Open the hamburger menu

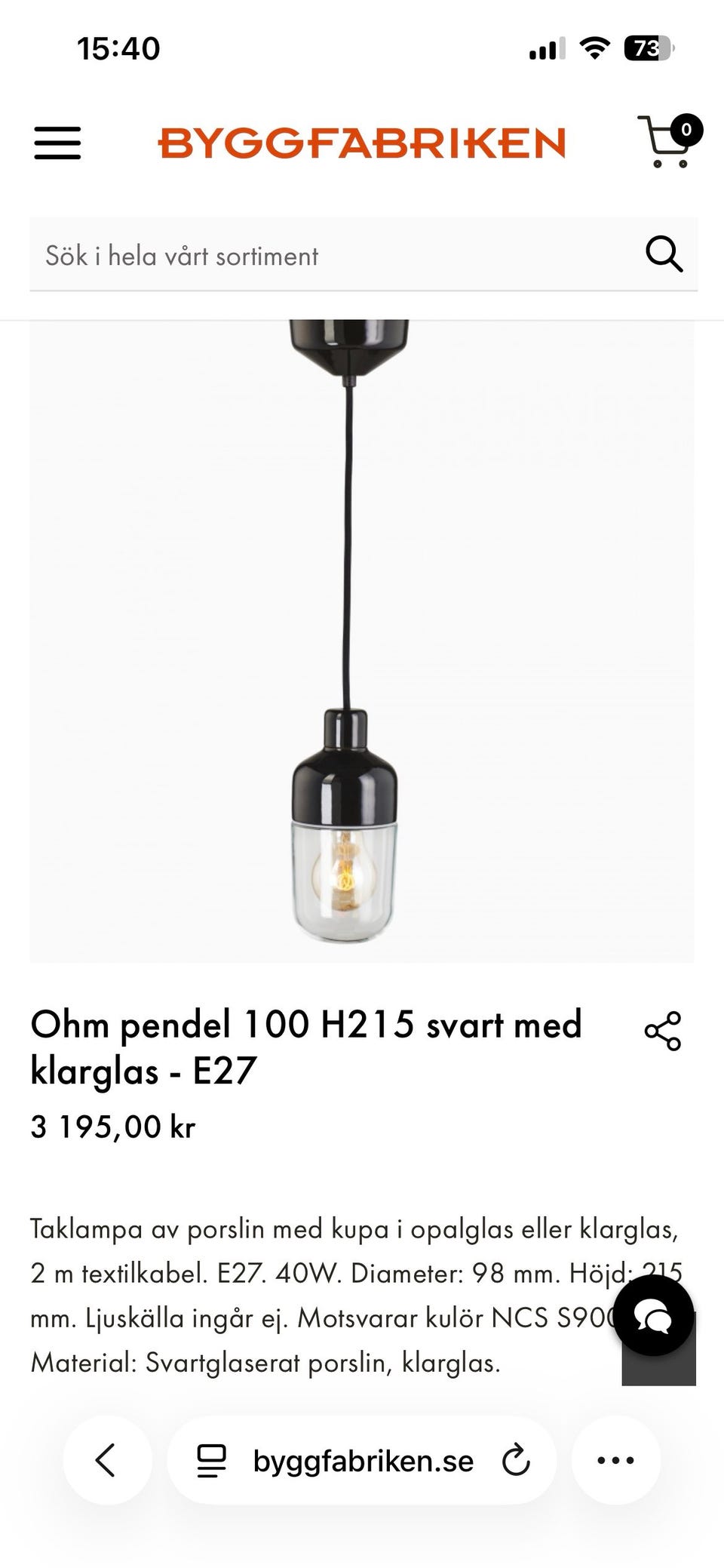coord(57,143)
